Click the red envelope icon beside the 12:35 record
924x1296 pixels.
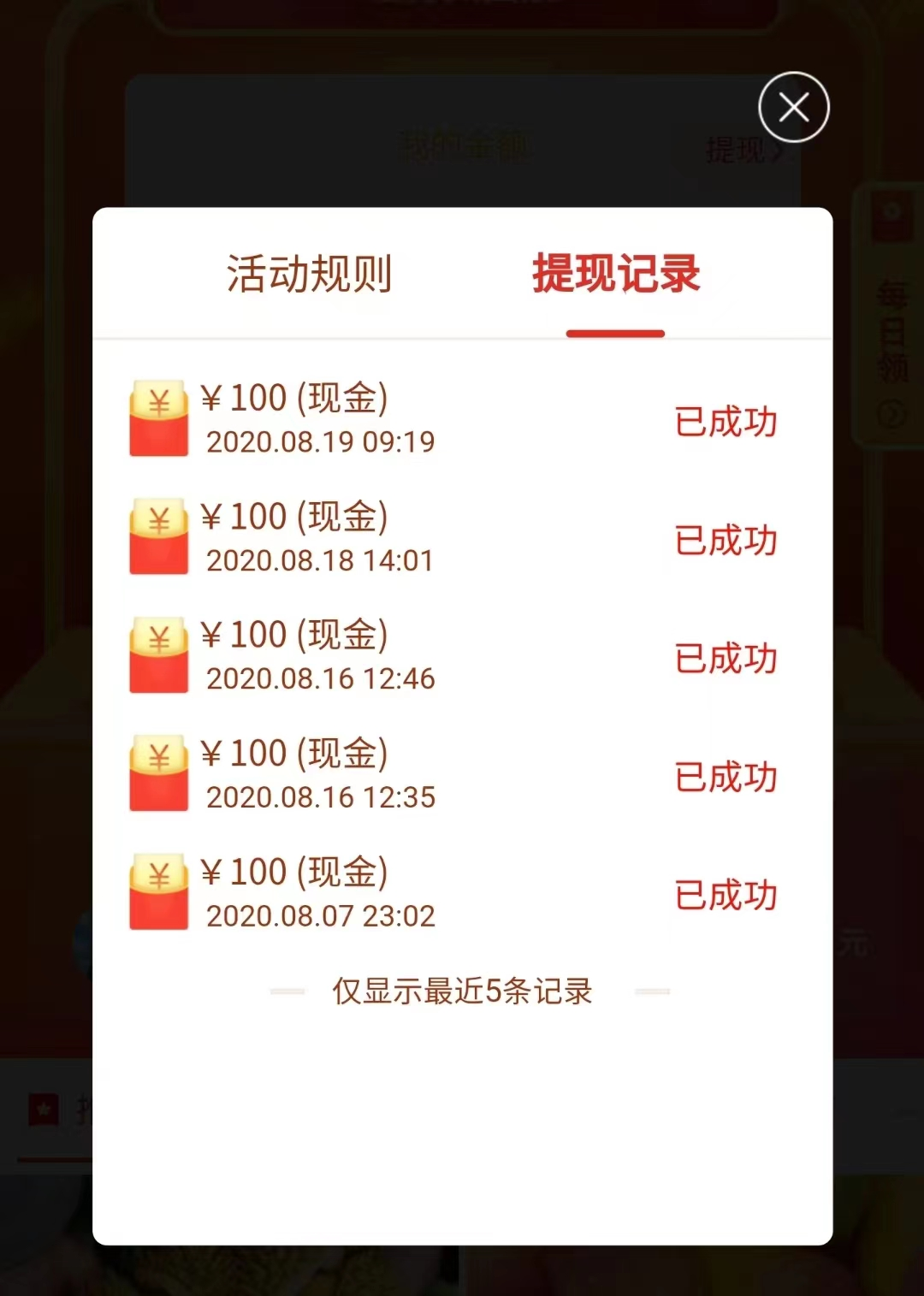pos(157,773)
